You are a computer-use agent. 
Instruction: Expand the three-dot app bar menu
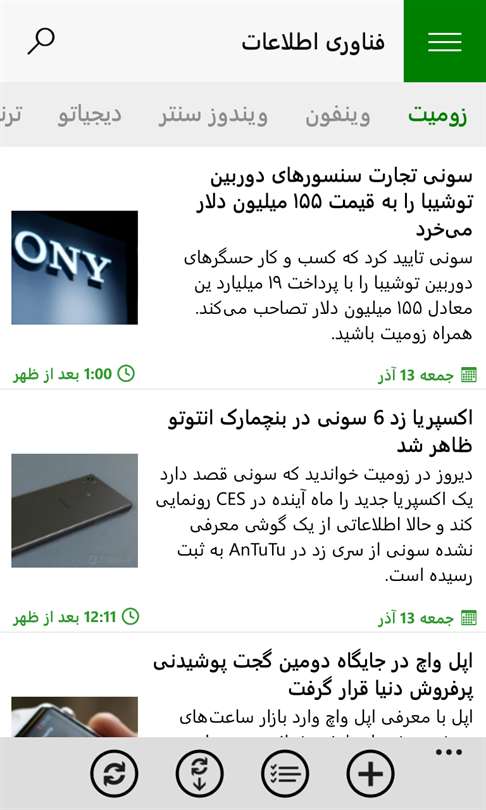click(448, 753)
